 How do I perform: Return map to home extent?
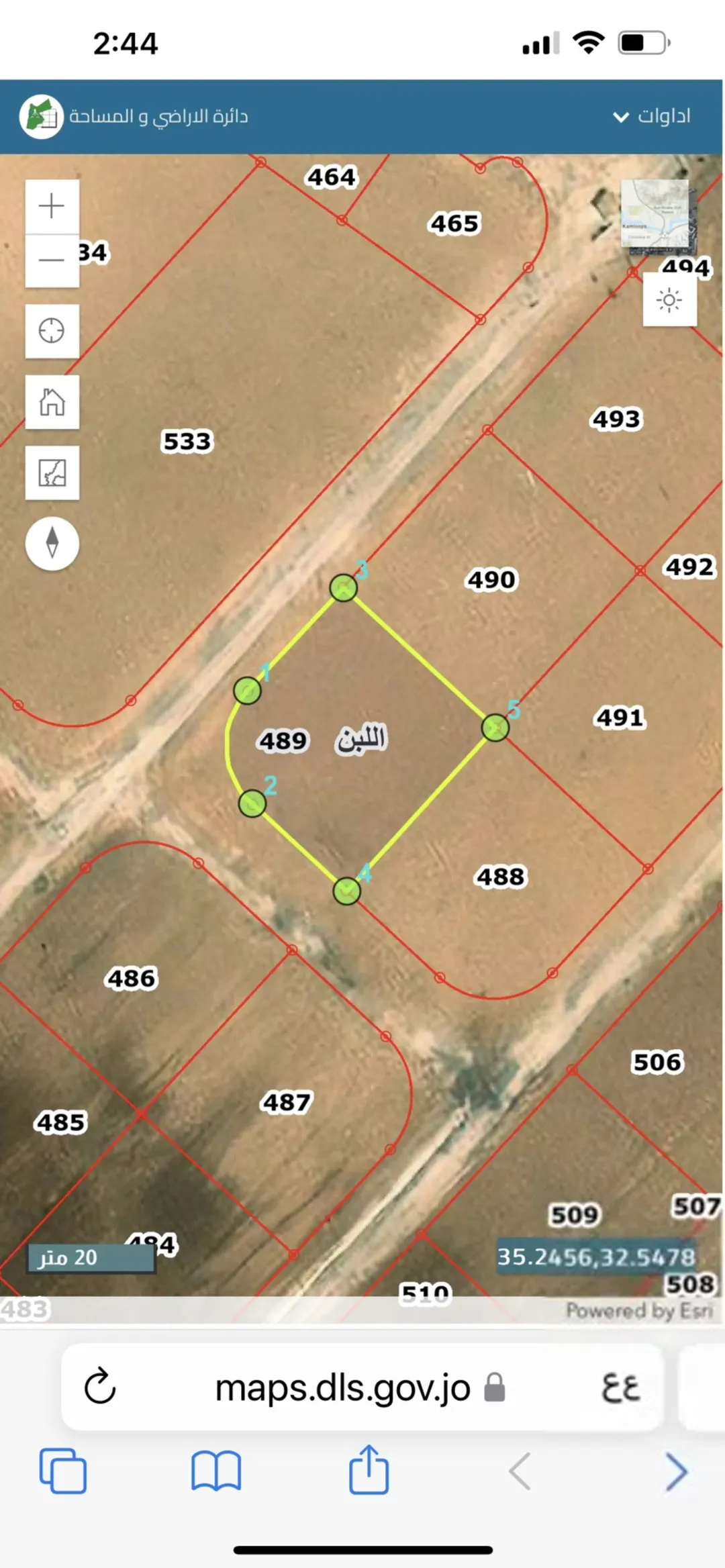click(52, 402)
